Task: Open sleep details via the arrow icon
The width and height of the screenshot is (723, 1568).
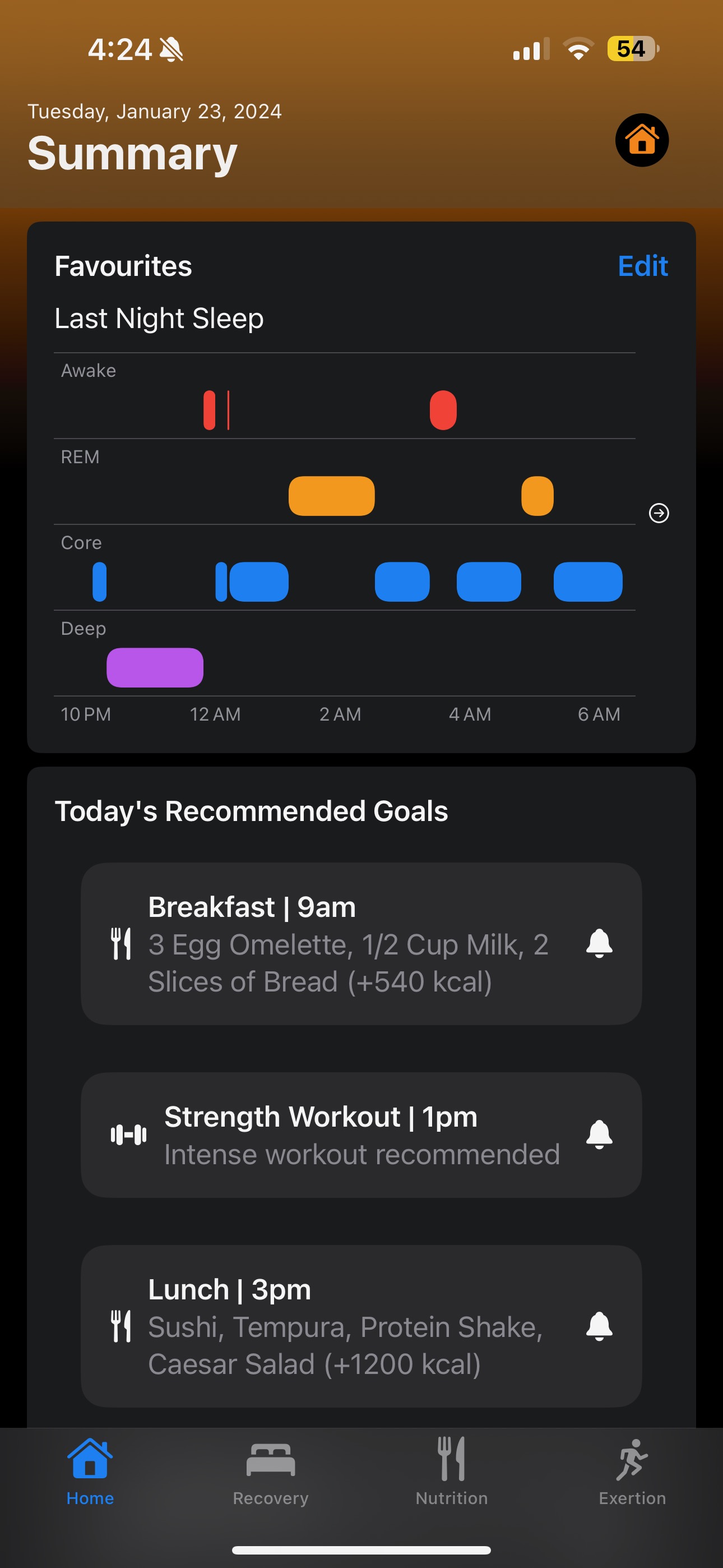Action: (x=659, y=513)
